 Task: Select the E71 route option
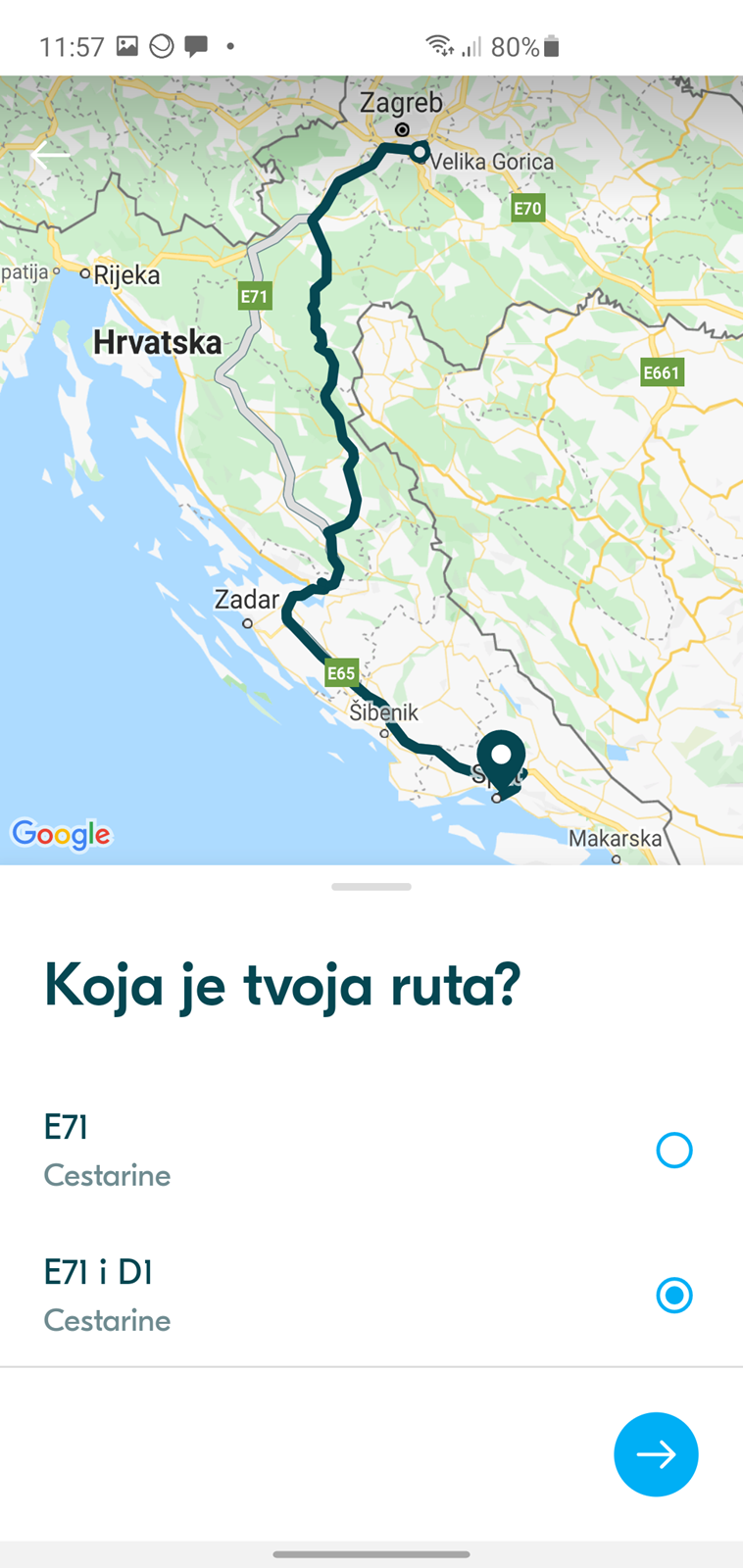point(371,1150)
